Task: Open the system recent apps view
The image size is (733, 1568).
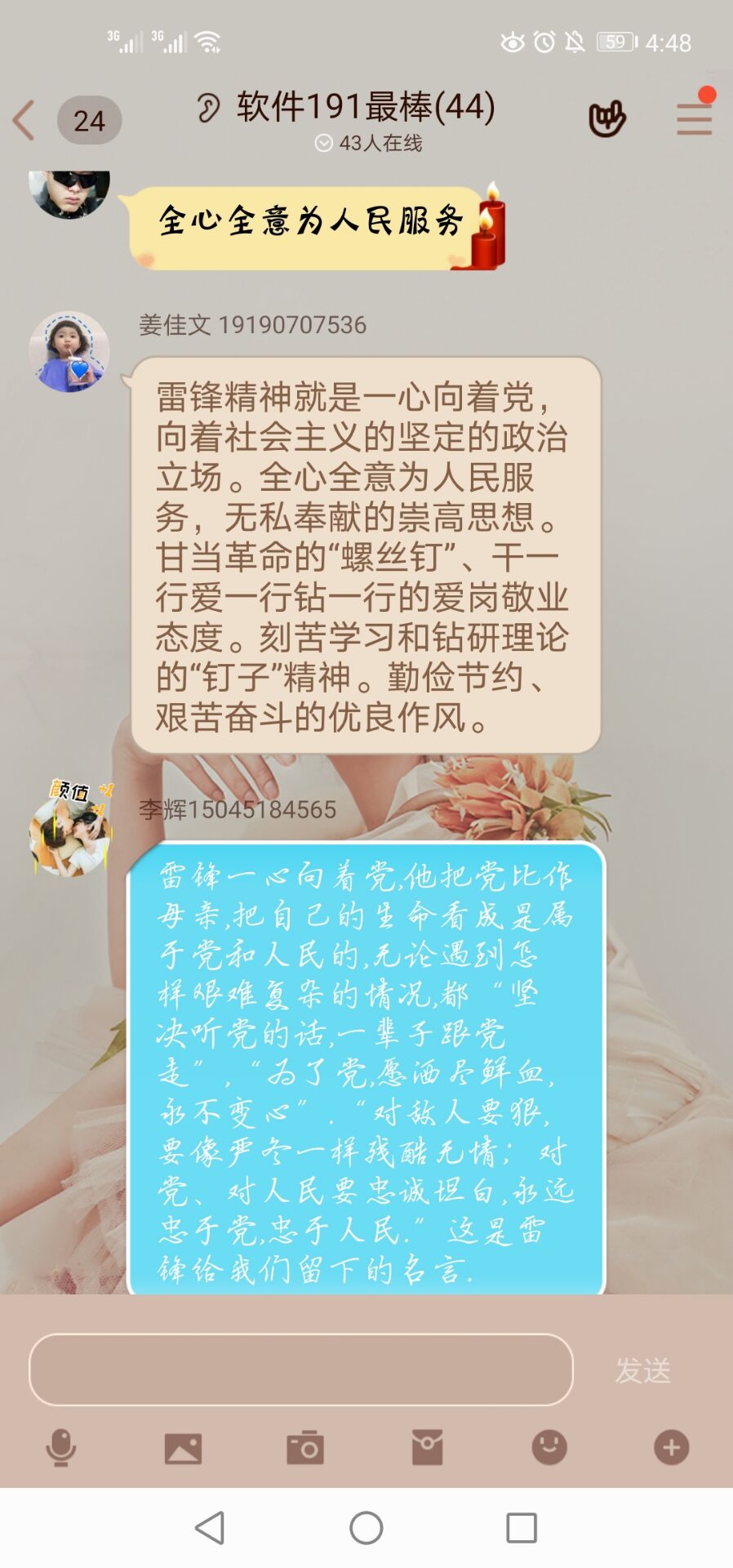Action: click(x=521, y=1527)
